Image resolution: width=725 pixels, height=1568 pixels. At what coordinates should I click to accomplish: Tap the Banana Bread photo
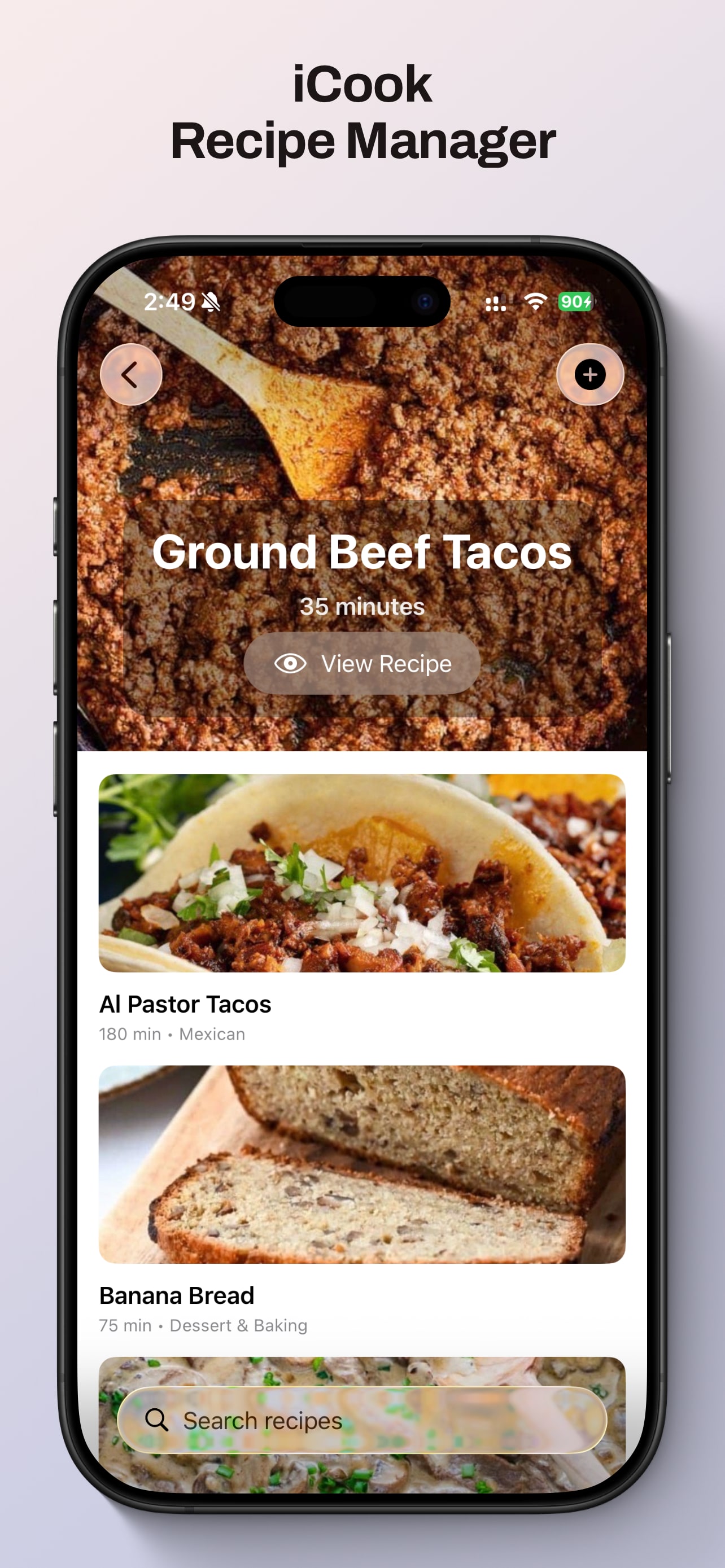[363, 1163]
